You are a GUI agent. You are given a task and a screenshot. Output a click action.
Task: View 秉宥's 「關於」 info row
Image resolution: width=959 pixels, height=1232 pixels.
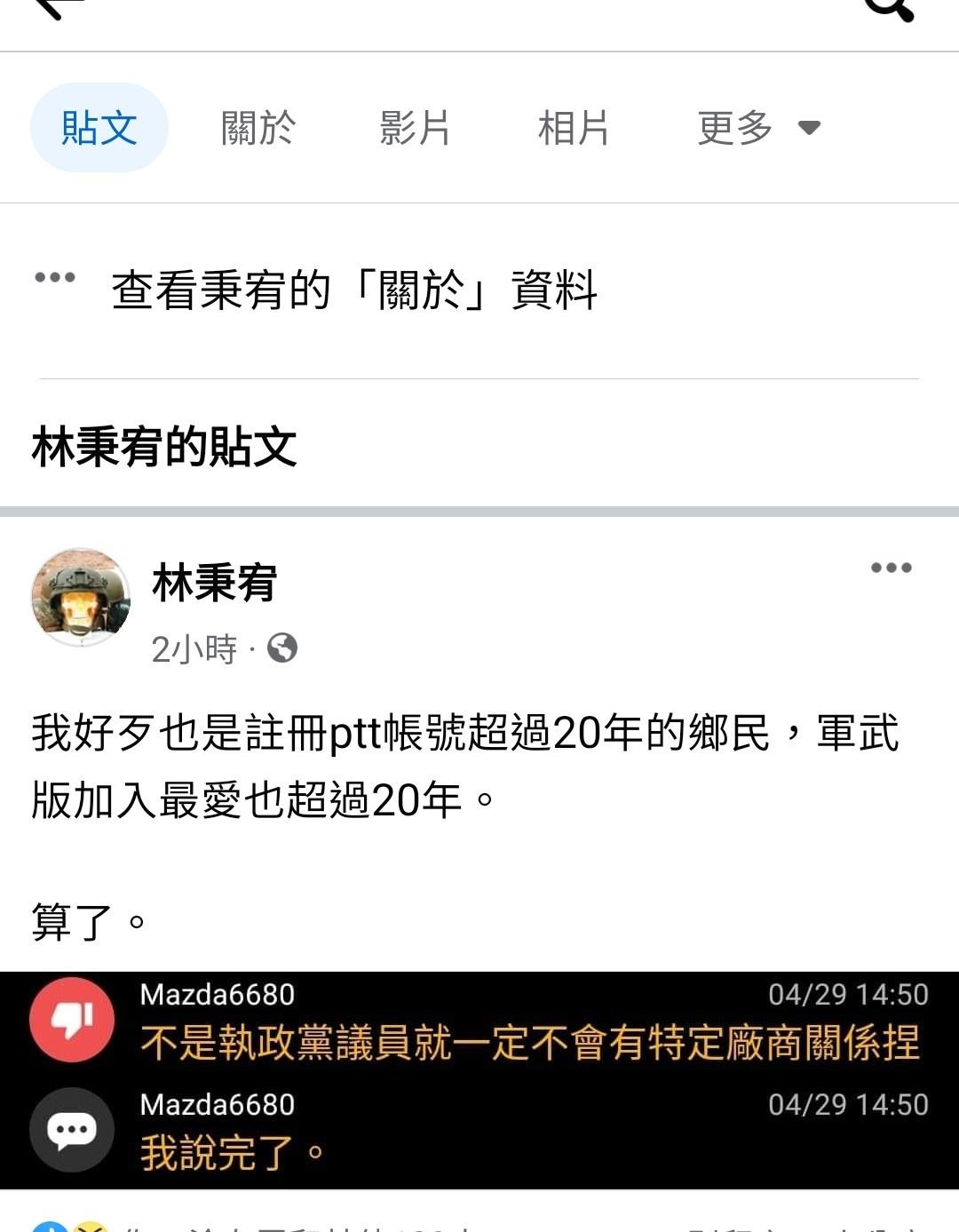pos(355,290)
